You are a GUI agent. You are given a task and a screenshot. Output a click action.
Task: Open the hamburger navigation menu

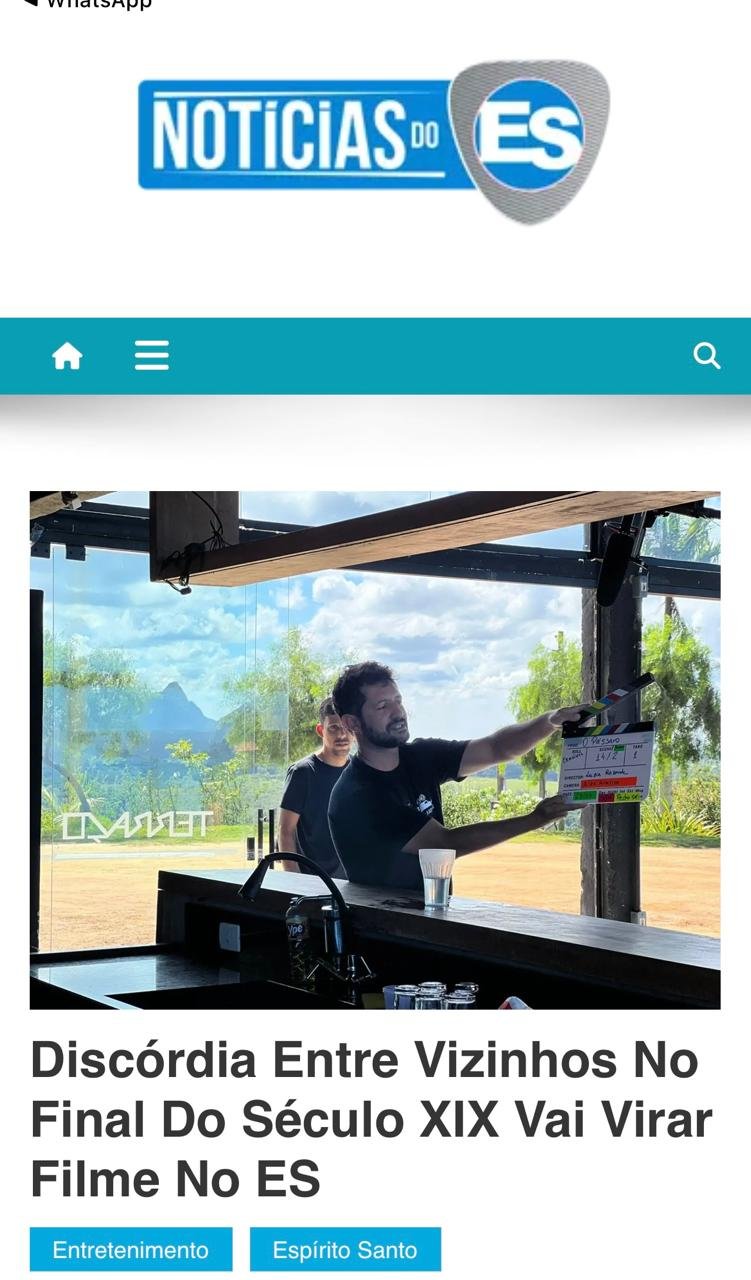152,356
